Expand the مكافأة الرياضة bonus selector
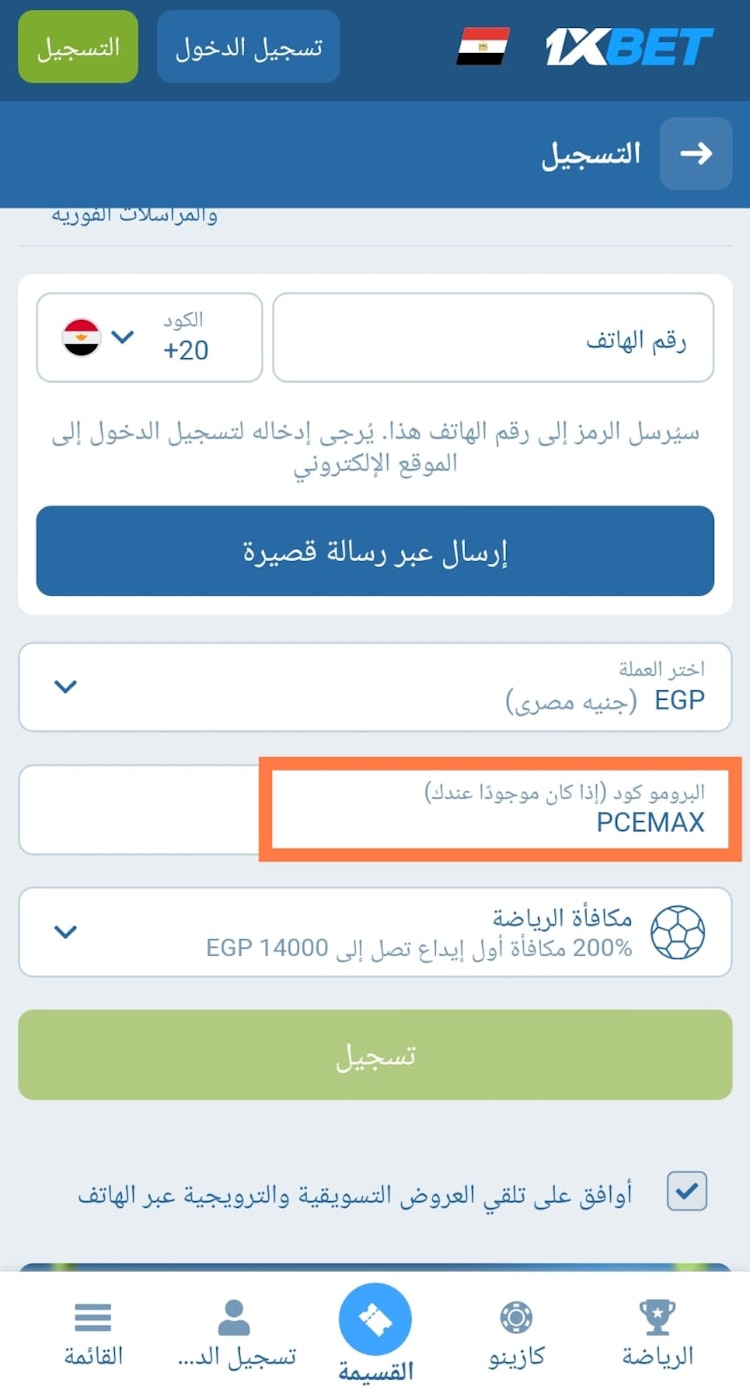 375,932
